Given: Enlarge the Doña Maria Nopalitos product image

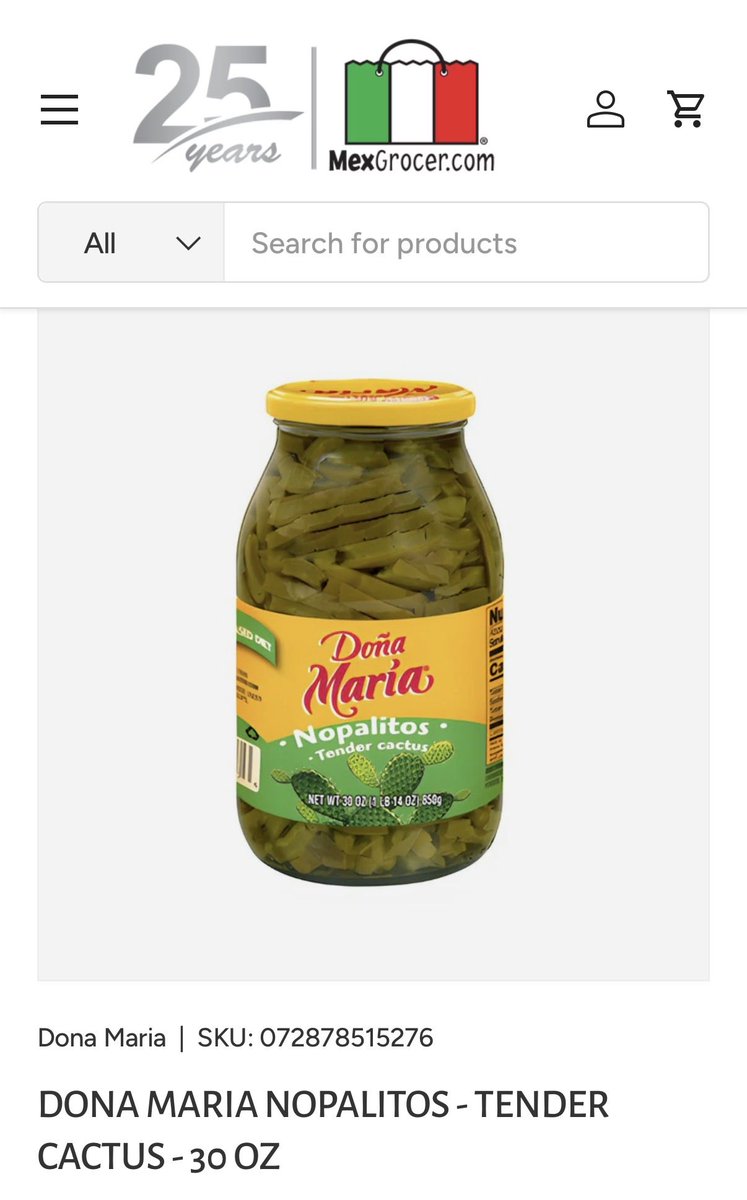Looking at the screenshot, I should pos(372,630).
